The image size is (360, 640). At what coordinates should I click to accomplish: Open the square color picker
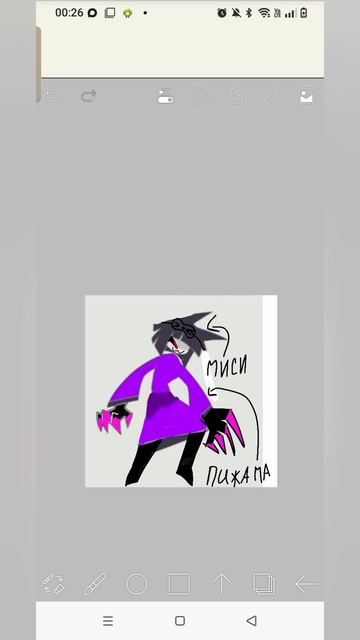180,584
